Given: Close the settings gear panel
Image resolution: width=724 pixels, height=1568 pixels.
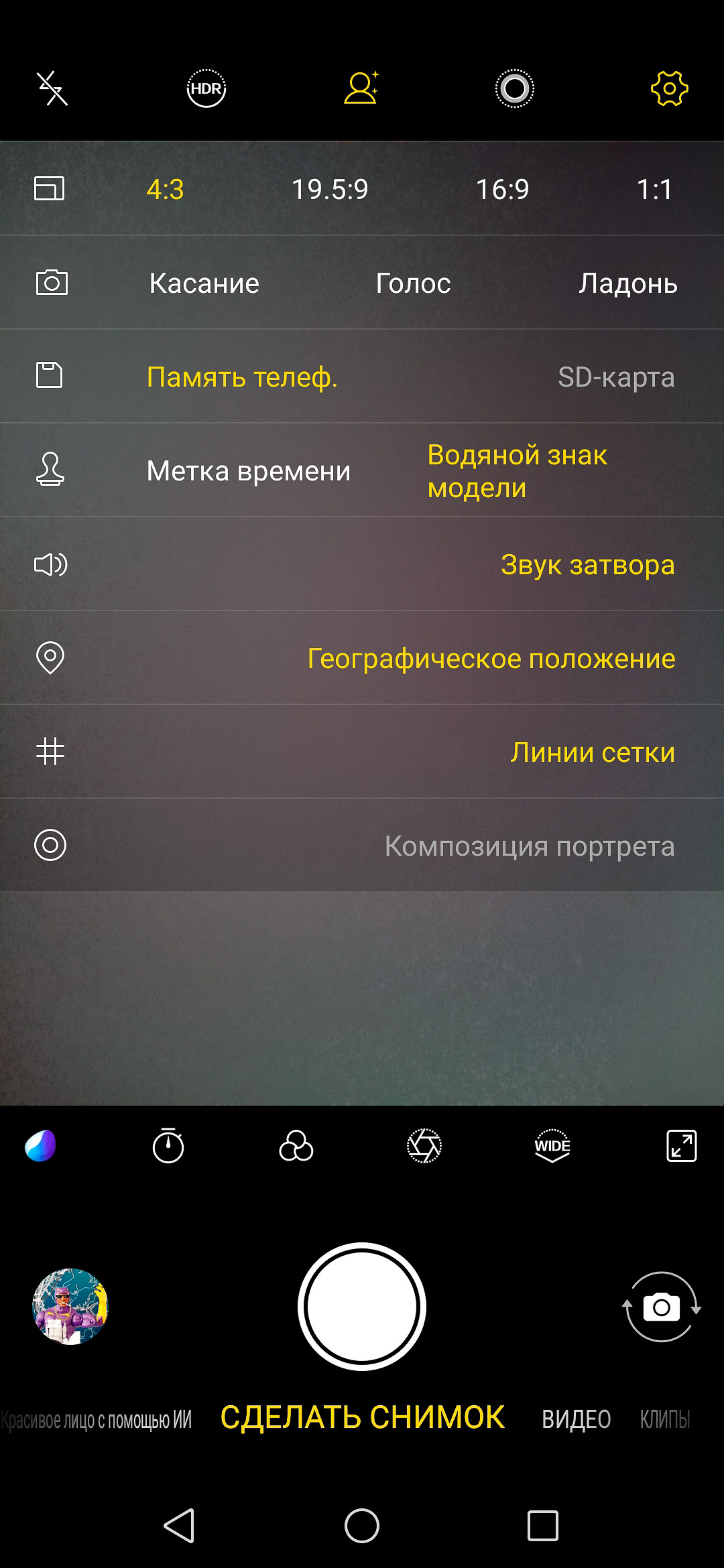Looking at the screenshot, I should (x=669, y=88).
